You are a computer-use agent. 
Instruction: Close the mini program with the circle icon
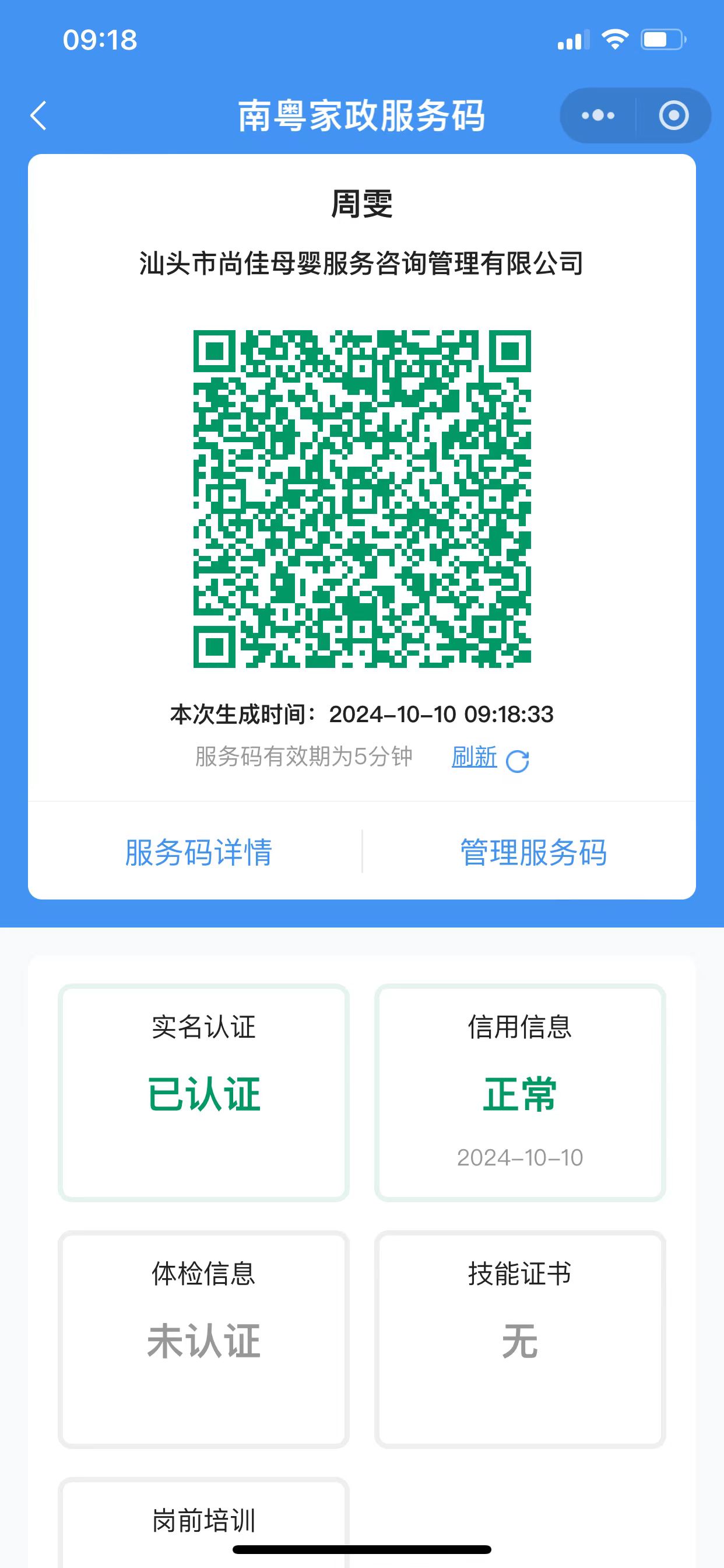coord(673,116)
